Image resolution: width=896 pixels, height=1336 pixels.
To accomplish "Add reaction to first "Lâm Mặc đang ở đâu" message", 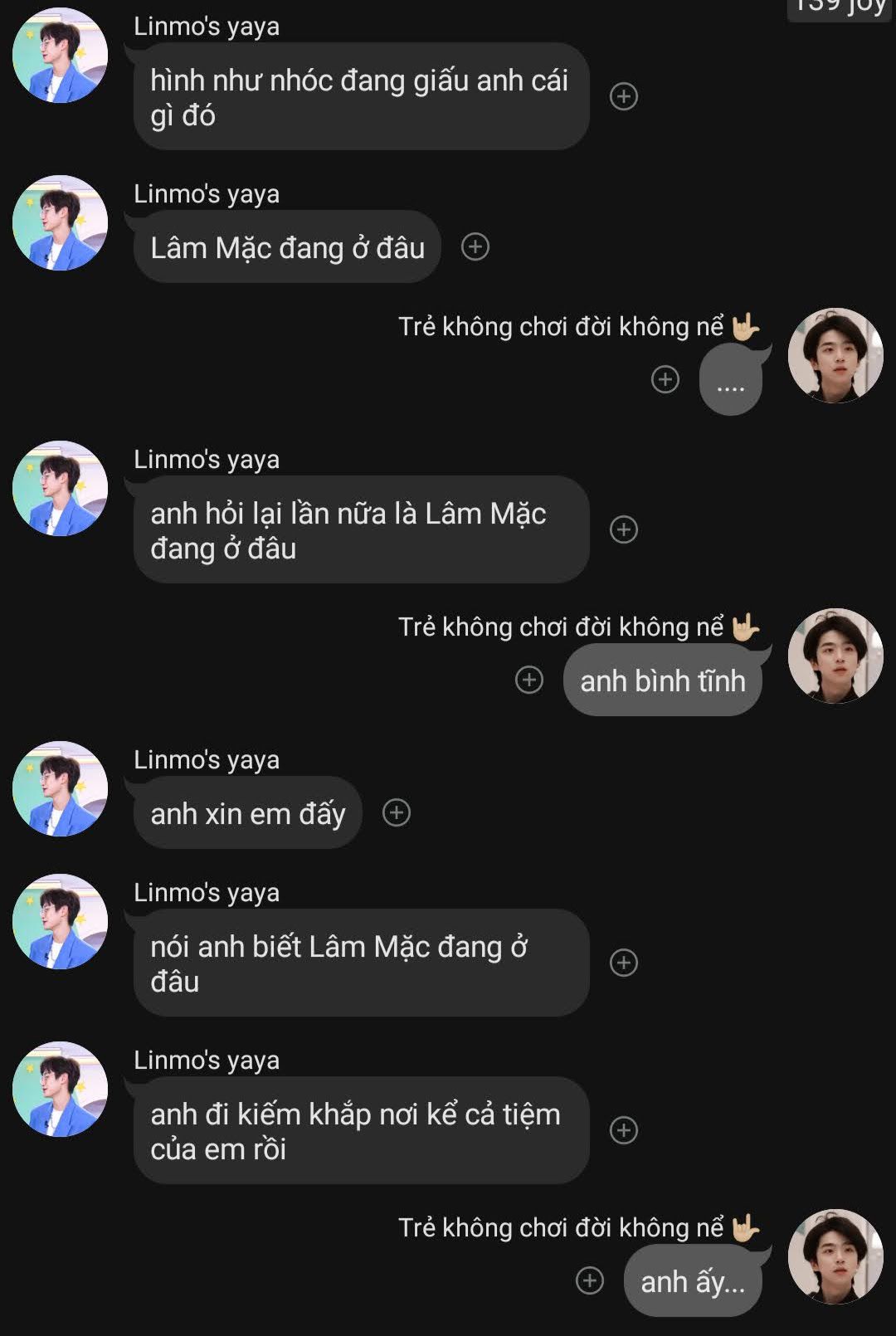I will point(475,246).
